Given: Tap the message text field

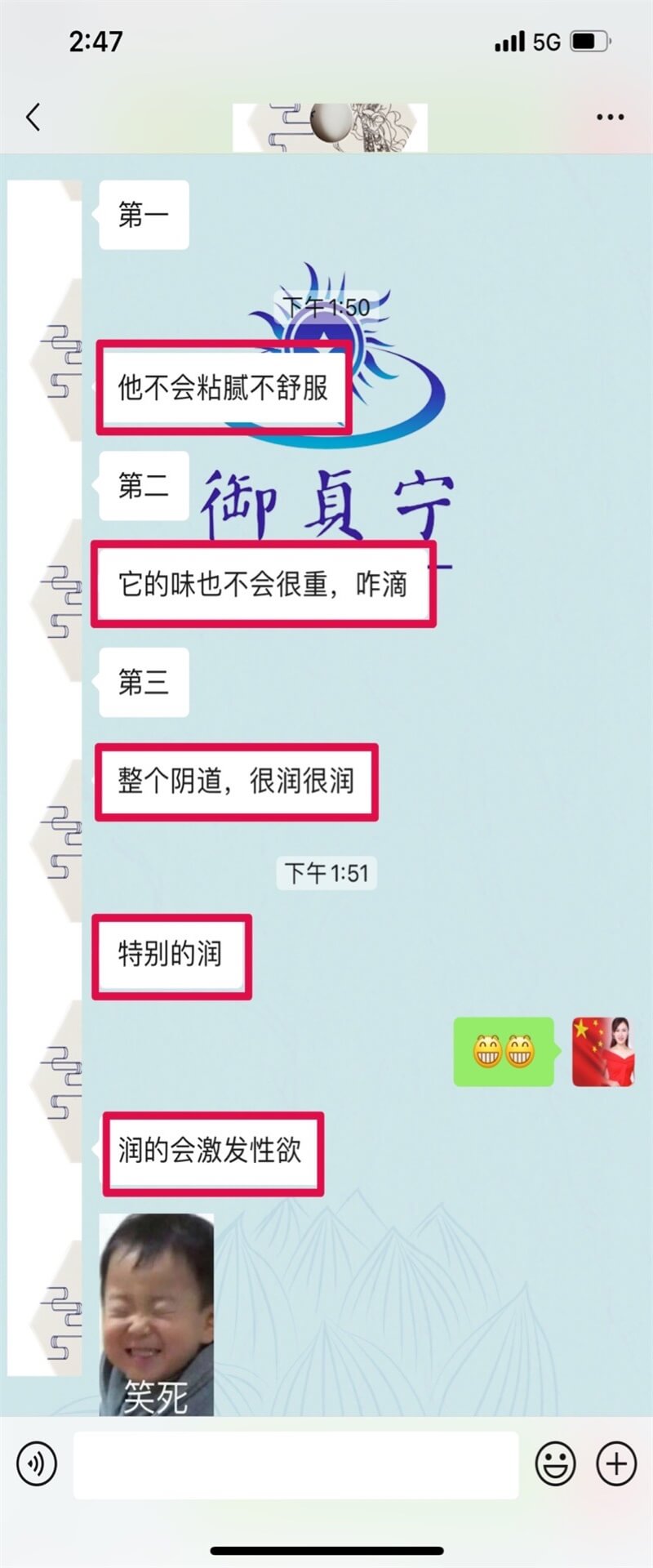Looking at the screenshot, I should click(295, 1464).
